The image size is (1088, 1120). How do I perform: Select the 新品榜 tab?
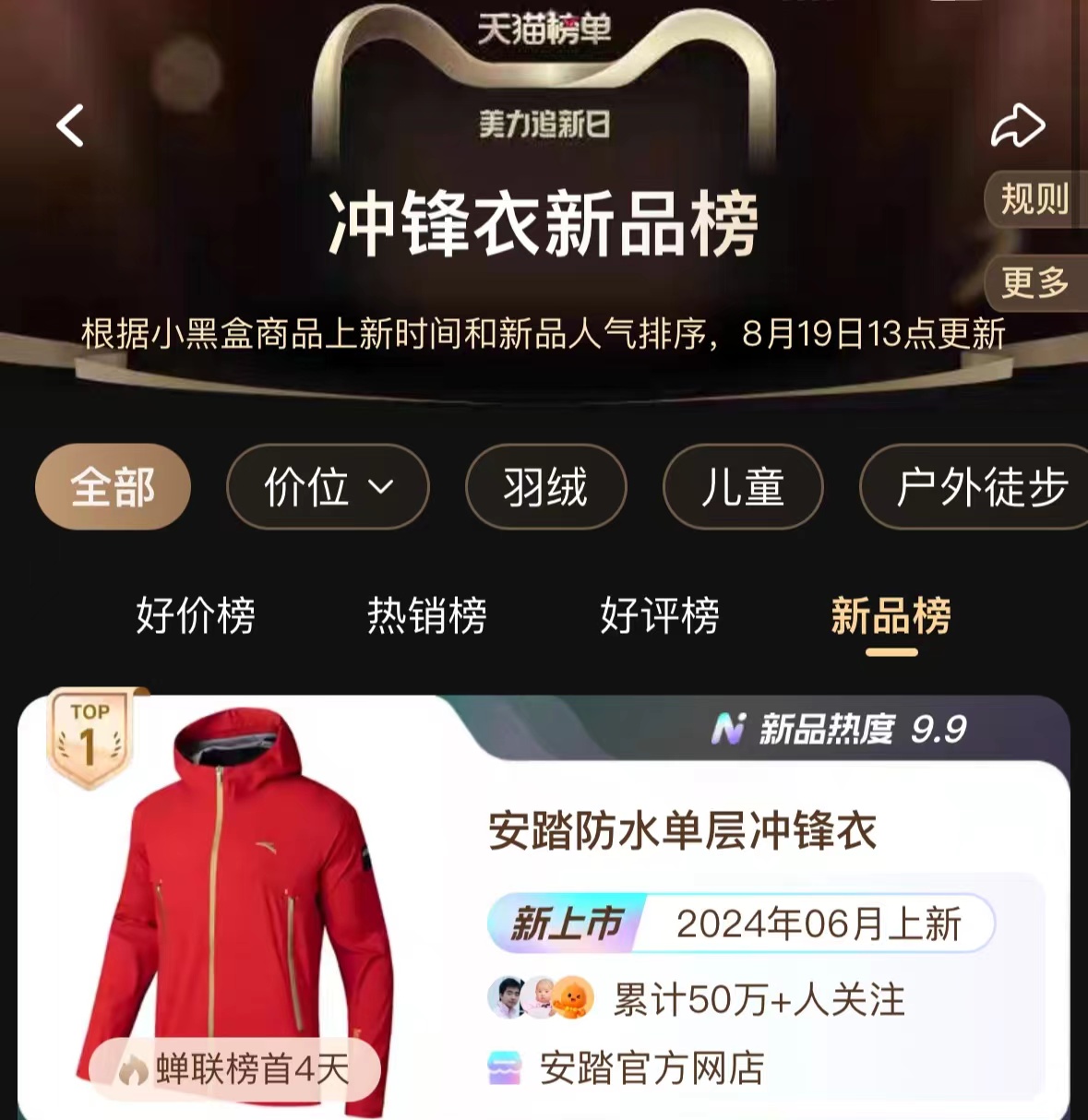point(891,615)
